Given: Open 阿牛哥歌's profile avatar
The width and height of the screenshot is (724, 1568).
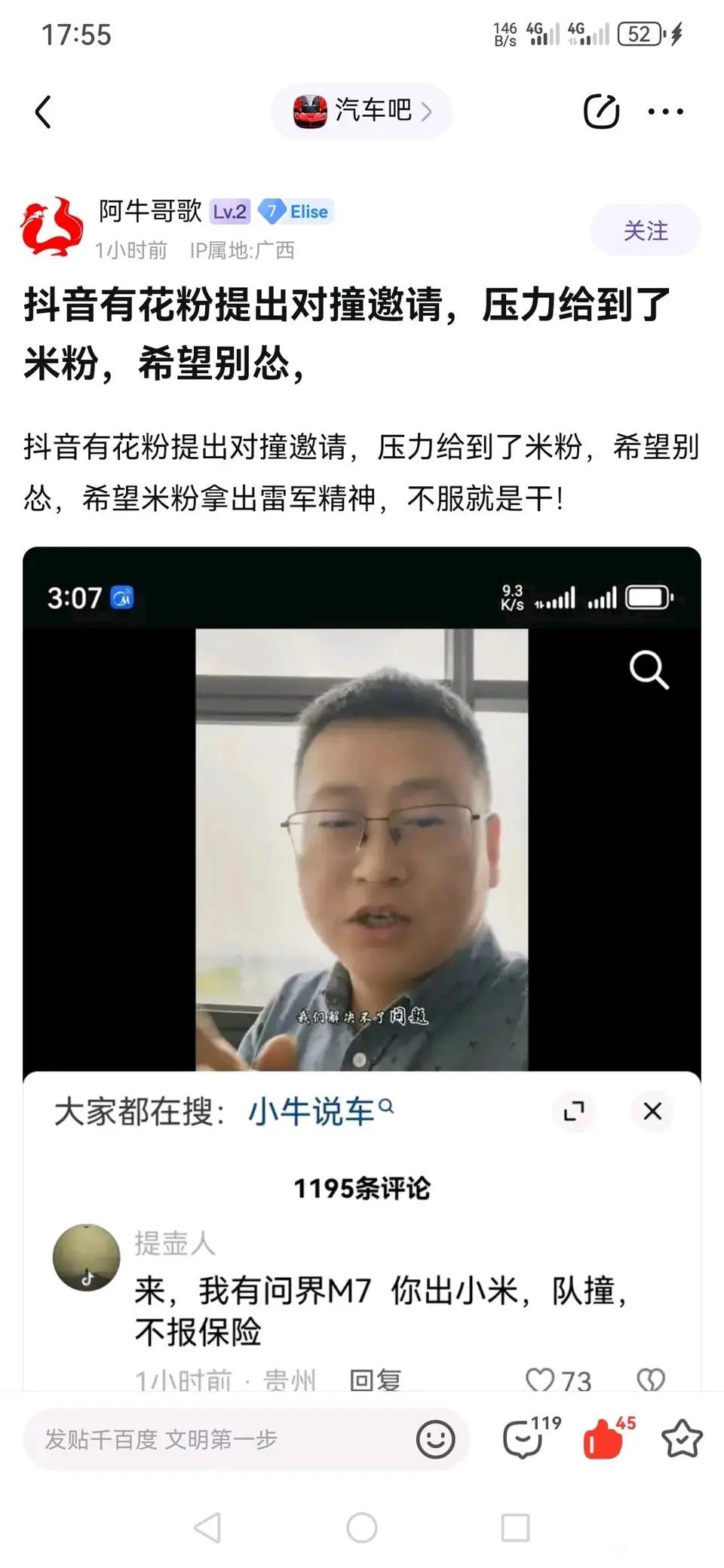Looking at the screenshot, I should point(51,228).
